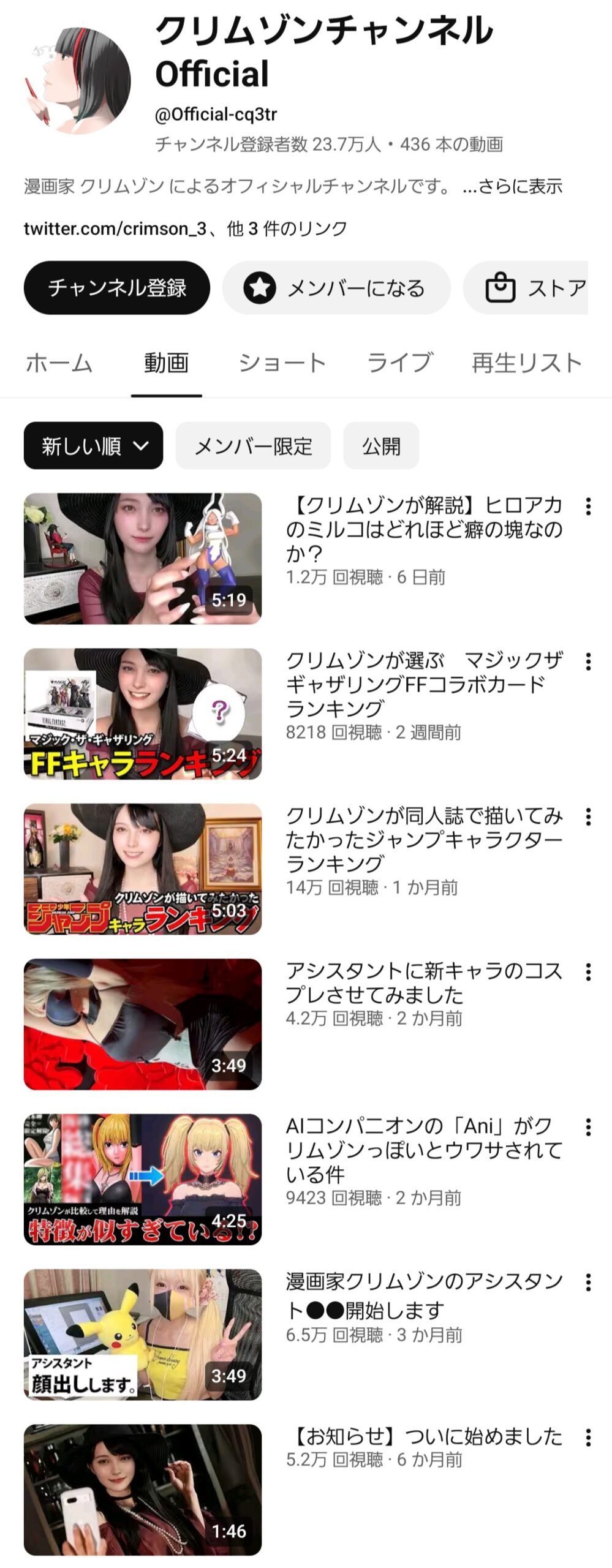
Task: Open options for アシスタント●●開始します video
Action: 588,1283
